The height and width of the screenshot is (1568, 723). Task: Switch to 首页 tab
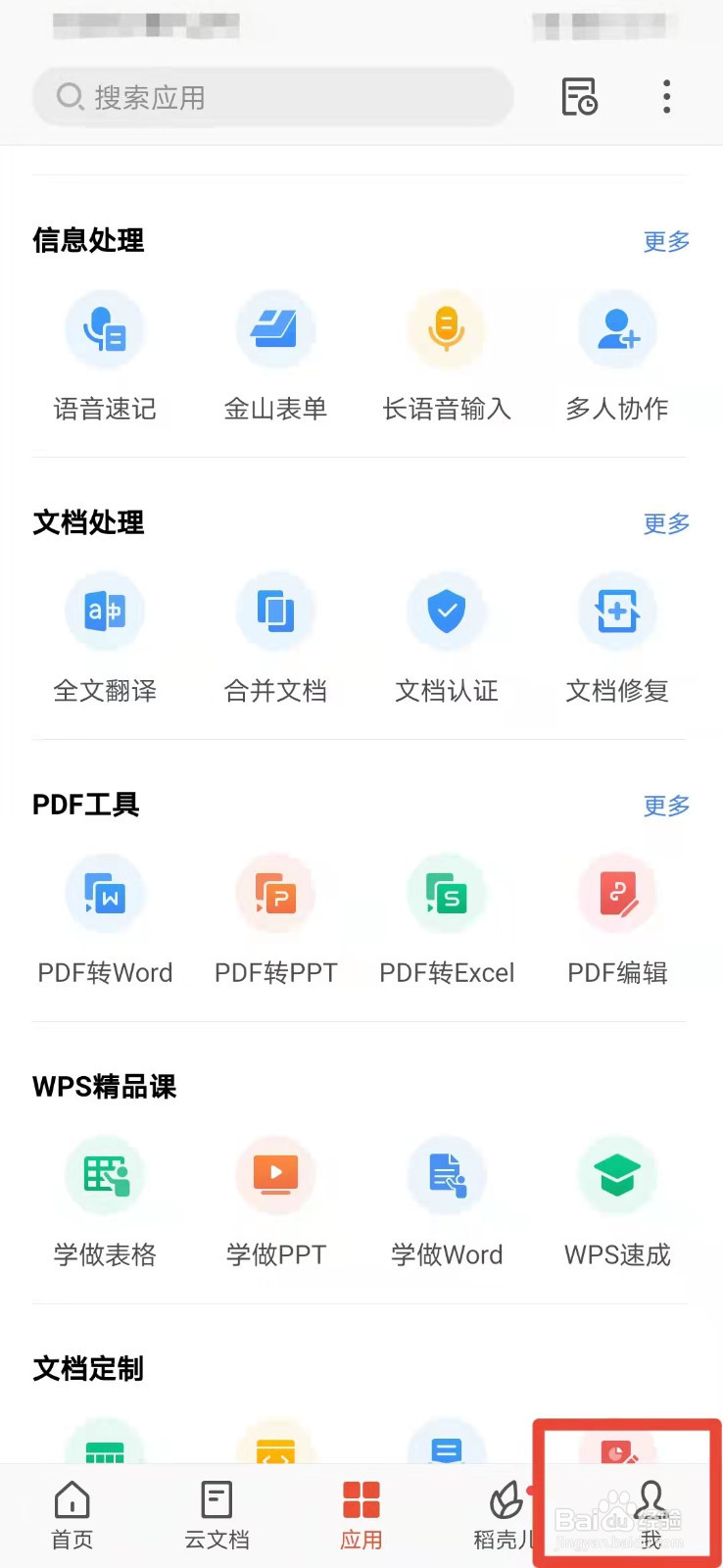pyautogui.click(x=72, y=1514)
